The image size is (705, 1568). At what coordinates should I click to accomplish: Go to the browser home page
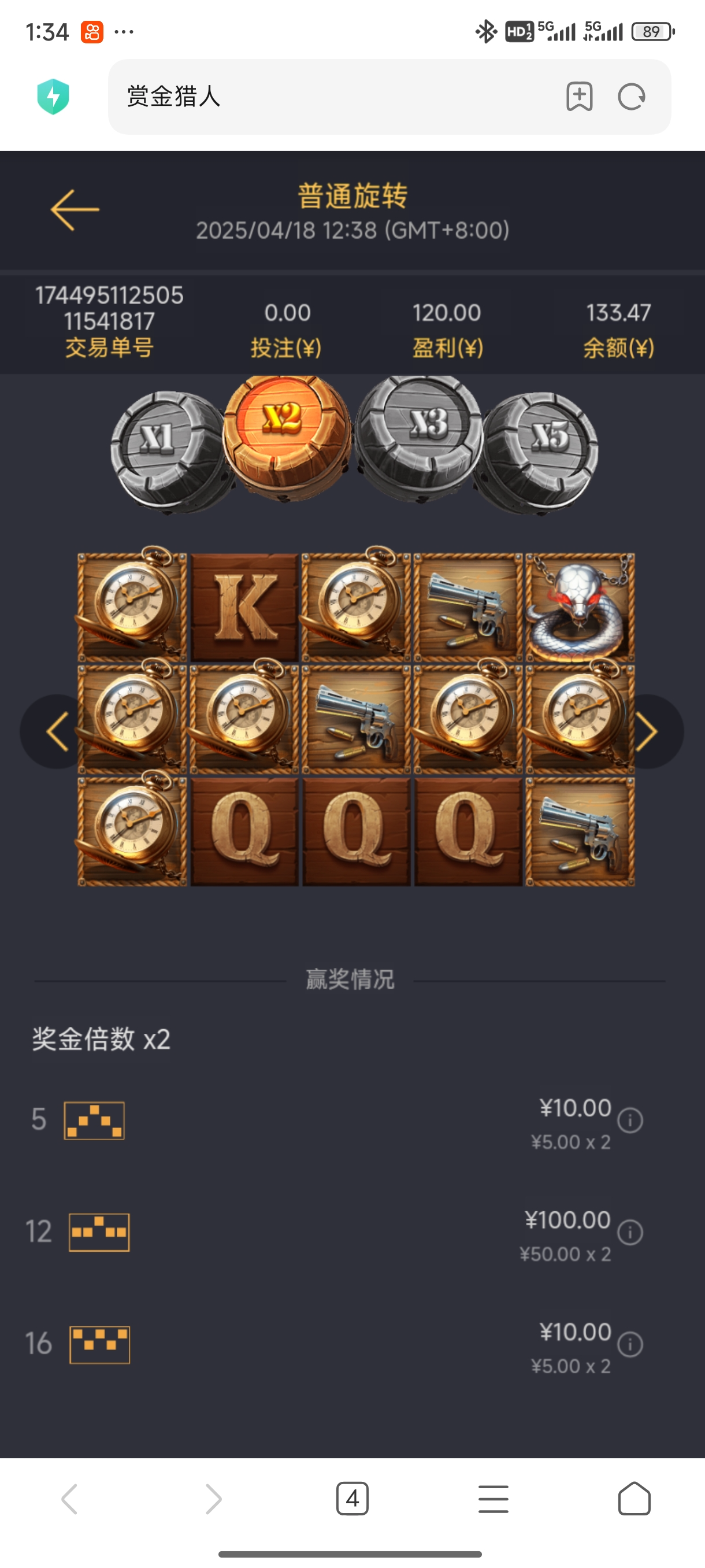[634, 1499]
